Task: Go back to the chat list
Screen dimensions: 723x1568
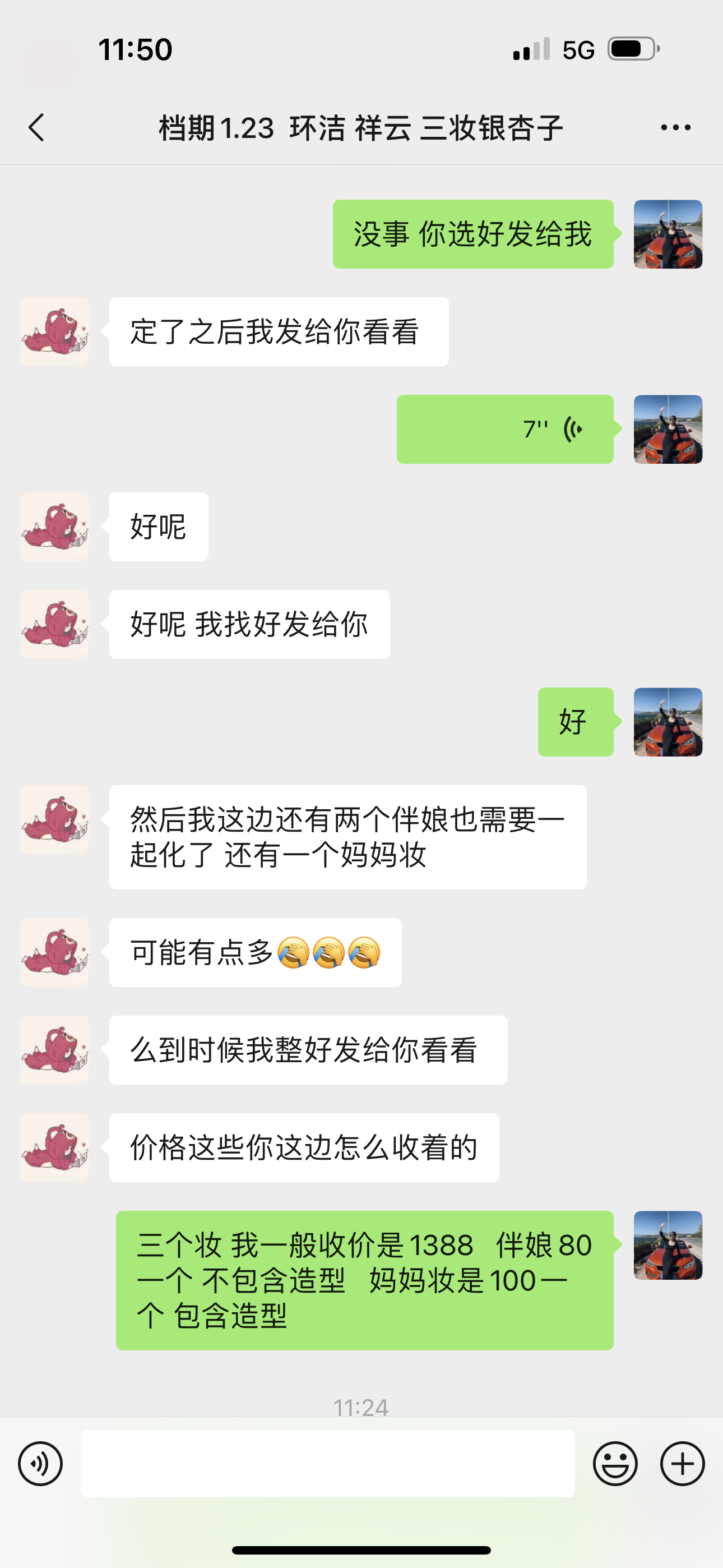Action: (x=36, y=127)
